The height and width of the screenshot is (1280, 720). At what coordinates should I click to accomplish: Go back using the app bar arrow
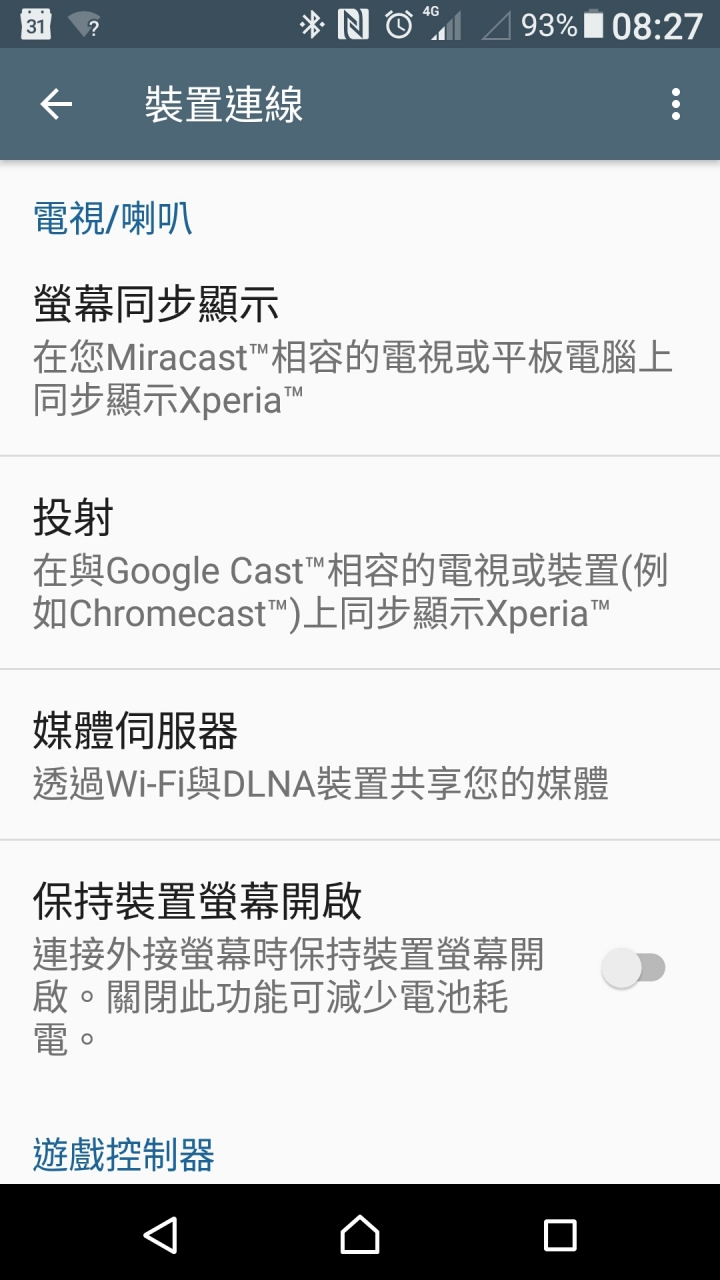[x=56, y=104]
